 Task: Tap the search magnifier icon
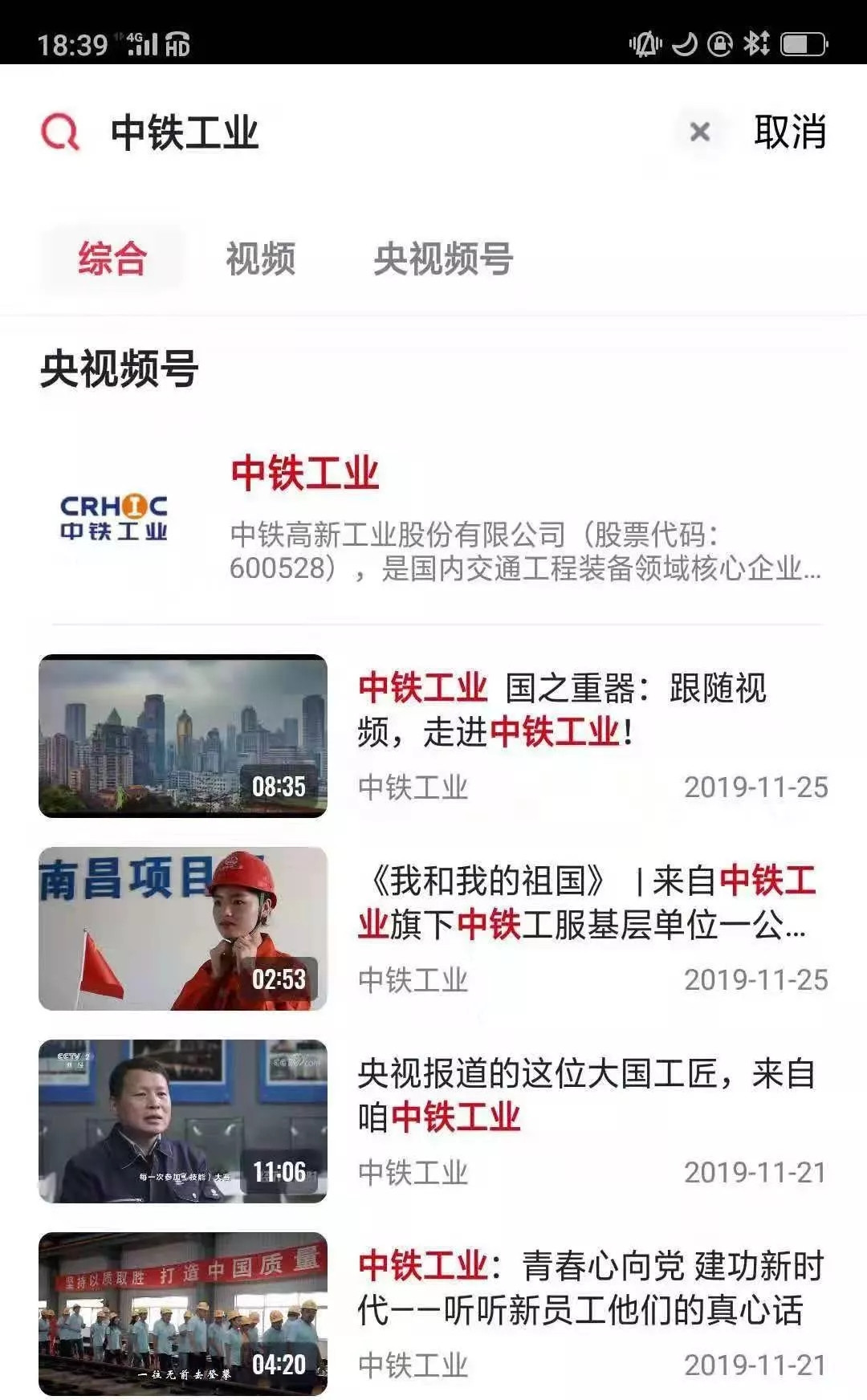pyautogui.click(x=63, y=135)
